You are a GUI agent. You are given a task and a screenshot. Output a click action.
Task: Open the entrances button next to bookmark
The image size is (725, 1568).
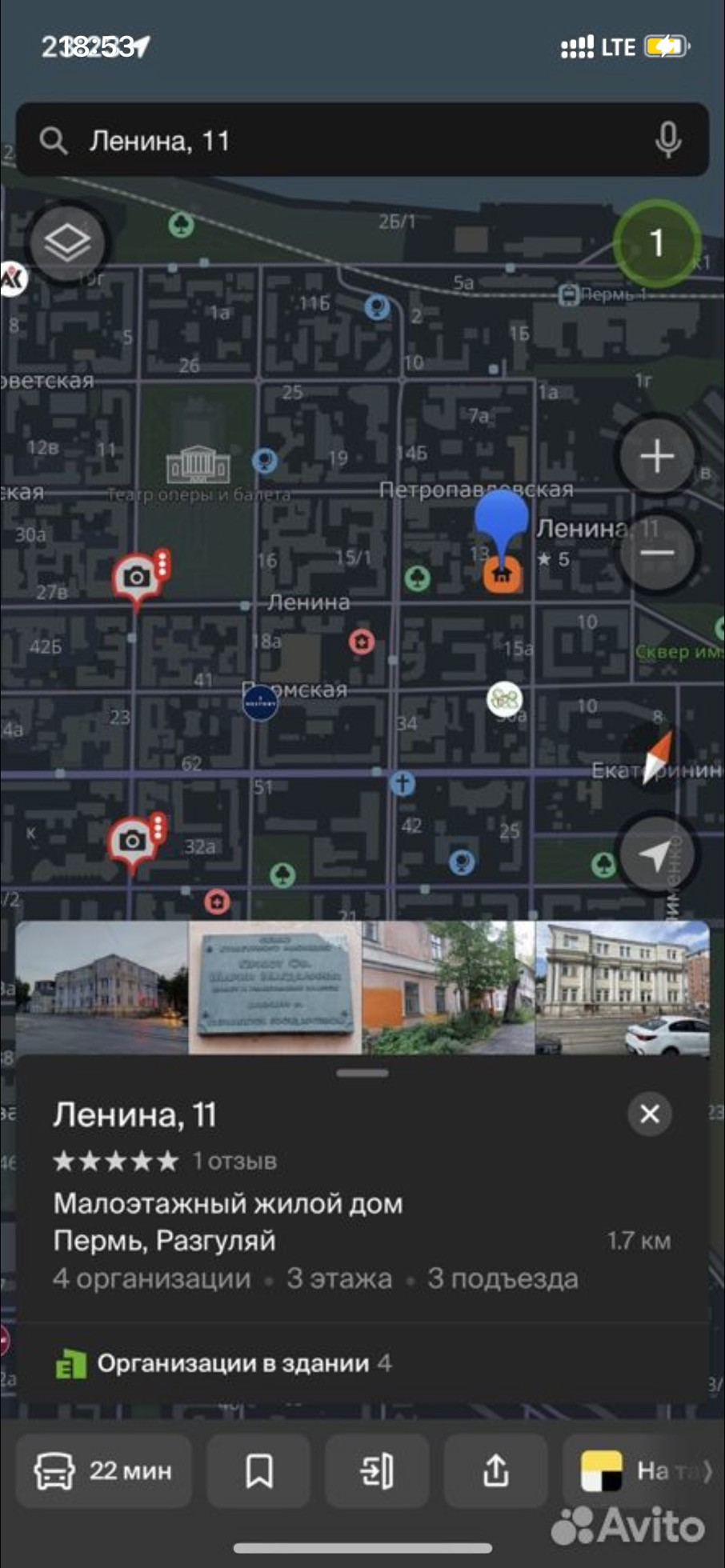(377, 1470)
